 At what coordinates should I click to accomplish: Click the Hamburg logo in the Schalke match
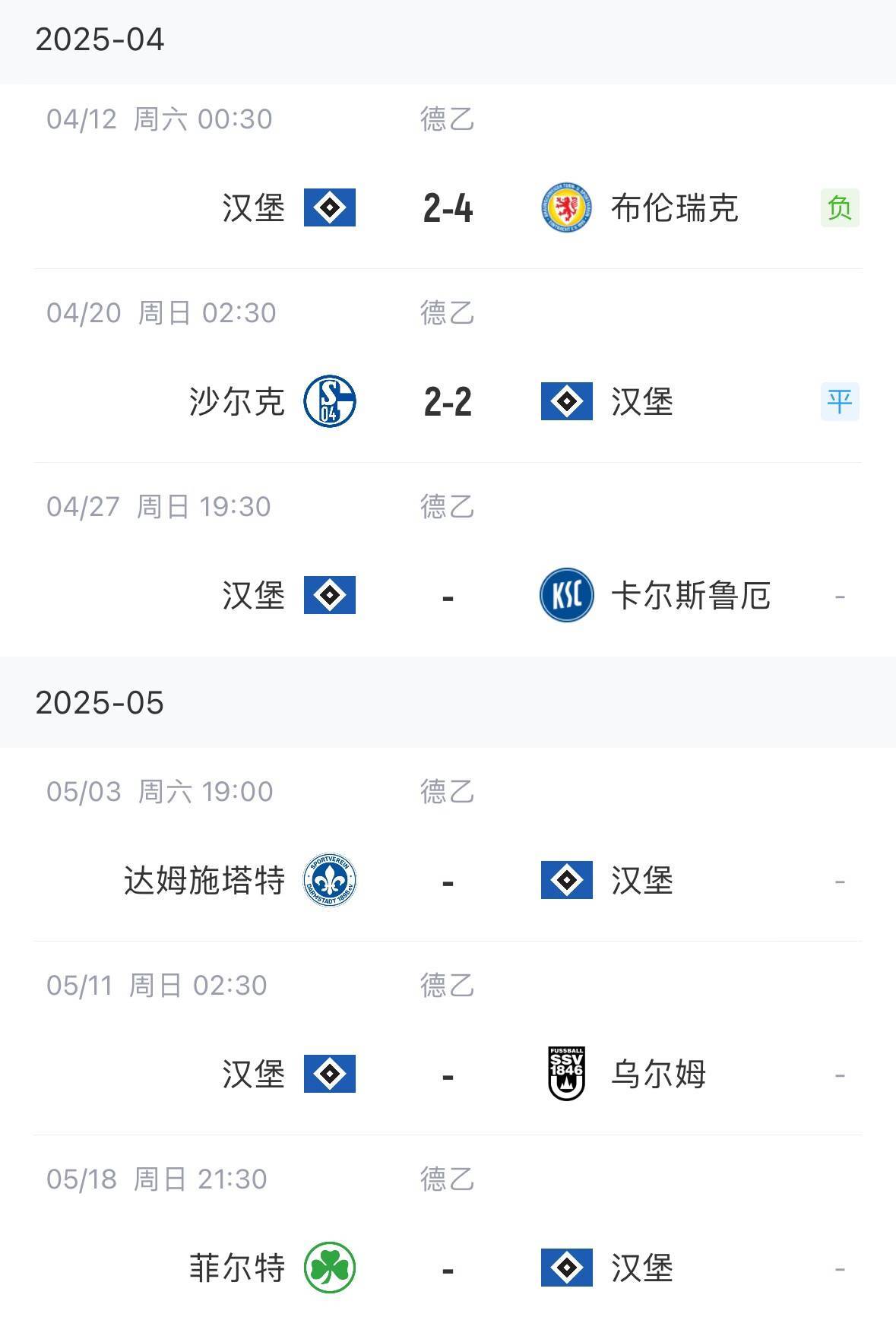[566, 403]
